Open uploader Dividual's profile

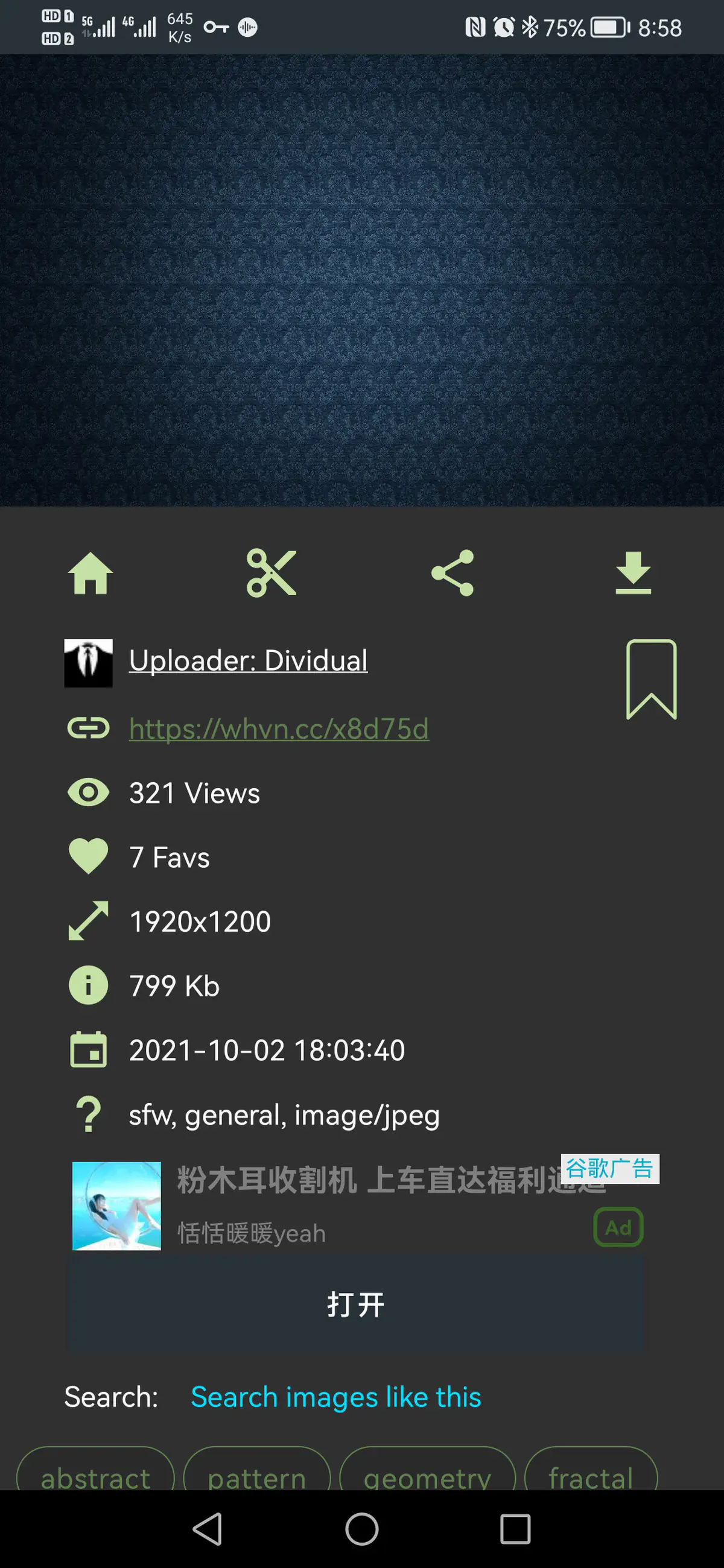[248, 661]
